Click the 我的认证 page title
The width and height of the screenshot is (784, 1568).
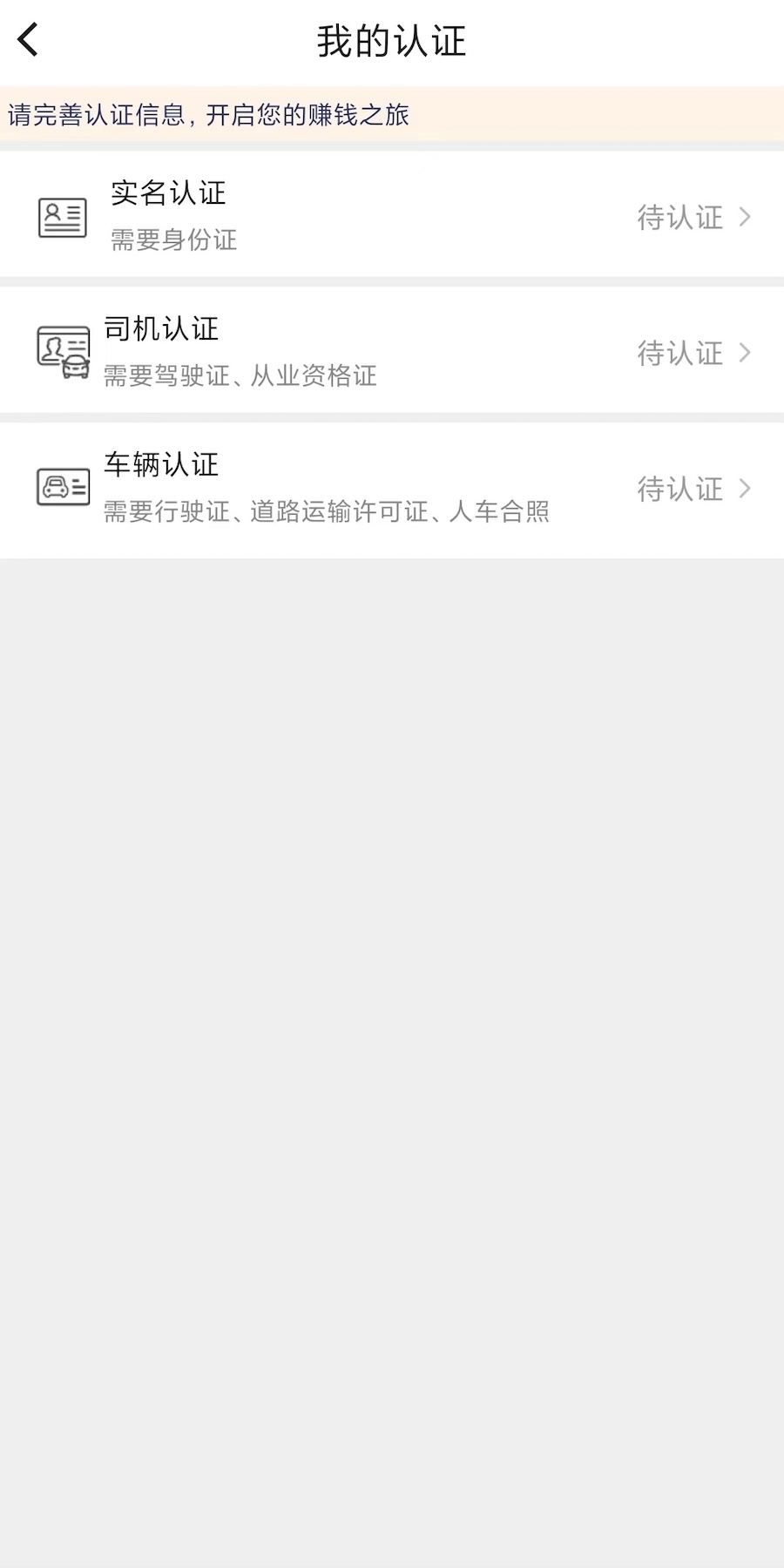[x=392, y=39]
